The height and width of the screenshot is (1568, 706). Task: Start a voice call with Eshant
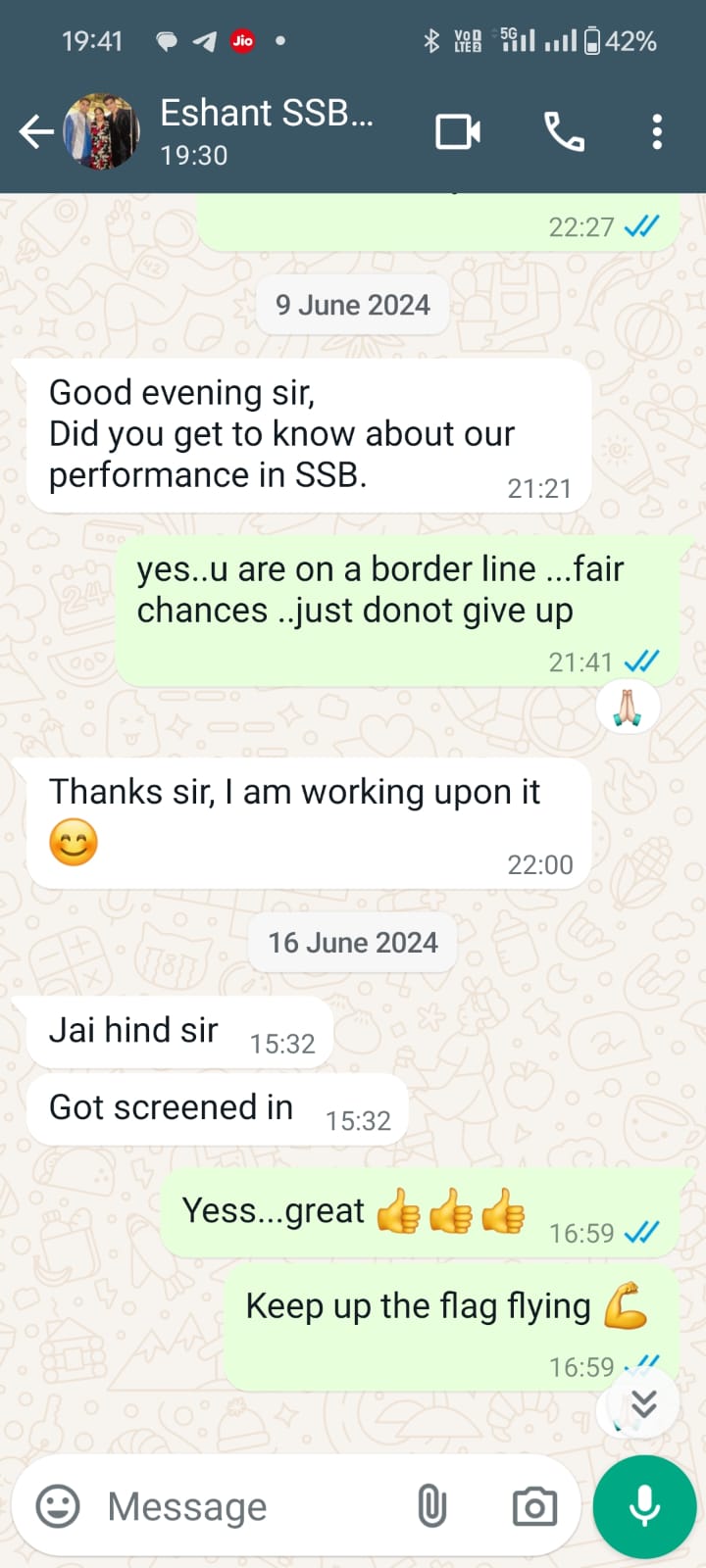click(x=564, y=131)
